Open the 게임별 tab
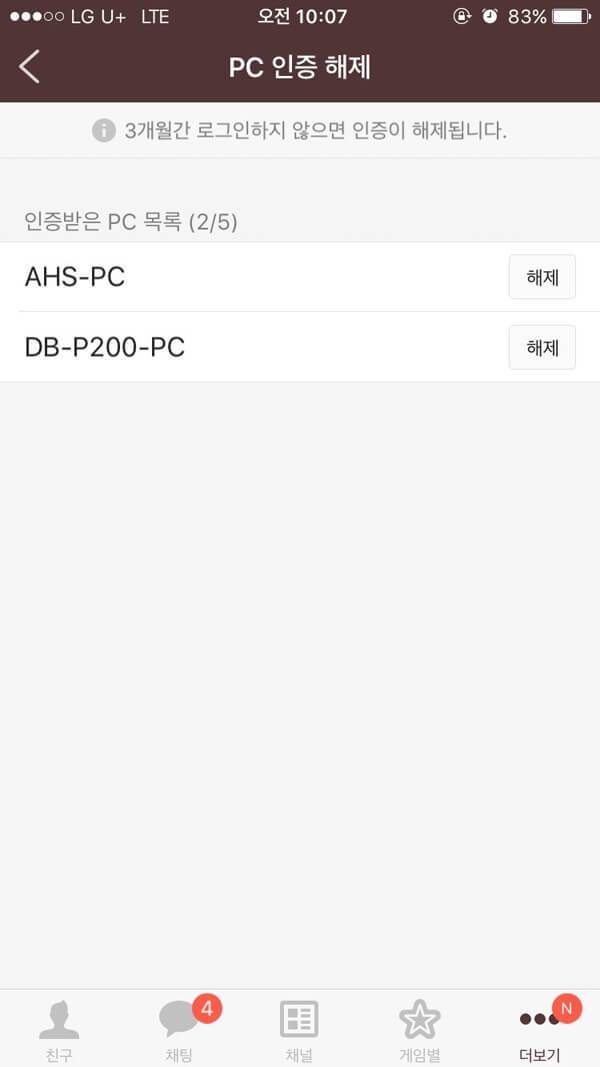This screenshot has height=1067, width=600. click(x=419, y=1029)
